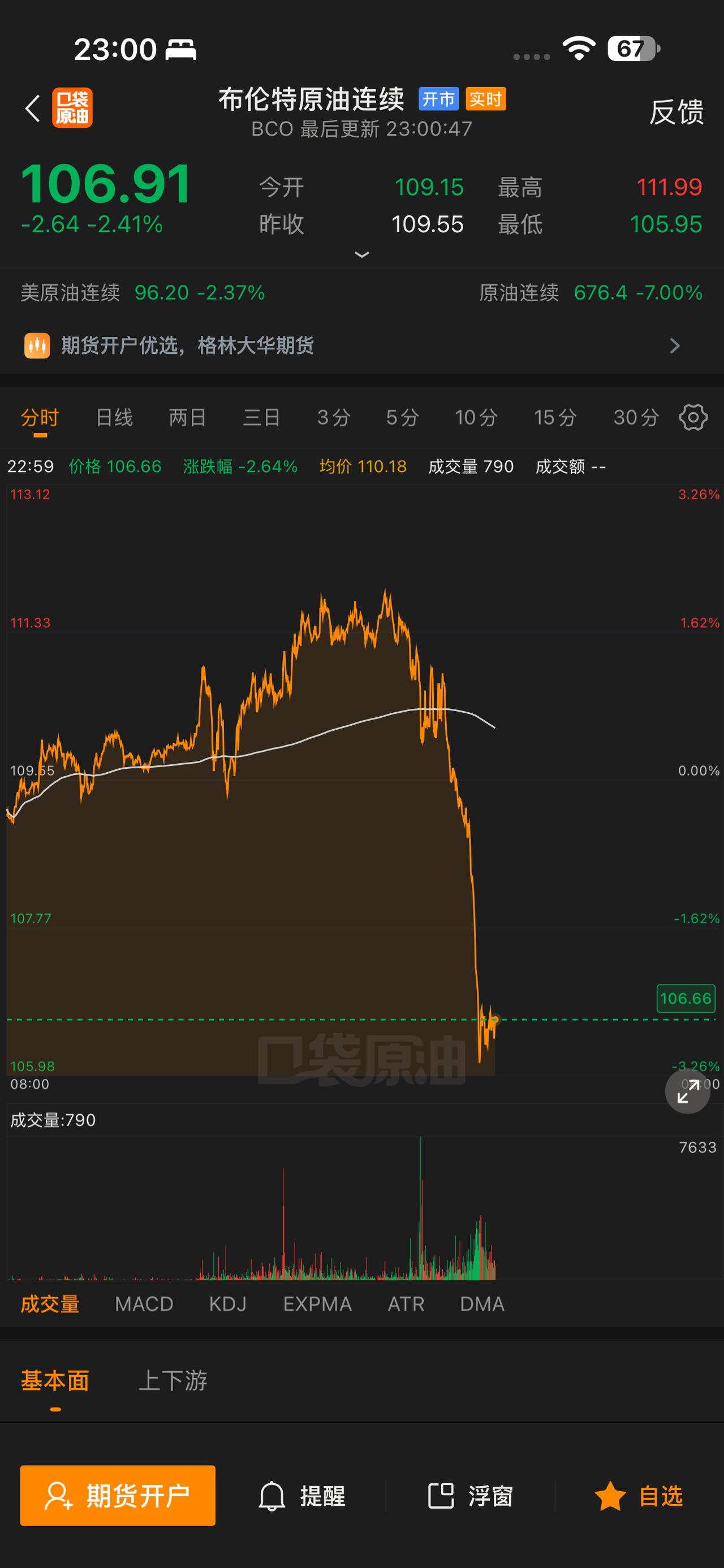Show the EXPMA indicator
This screenshot has width=724, height=1568.
[x=317, y=1305]
